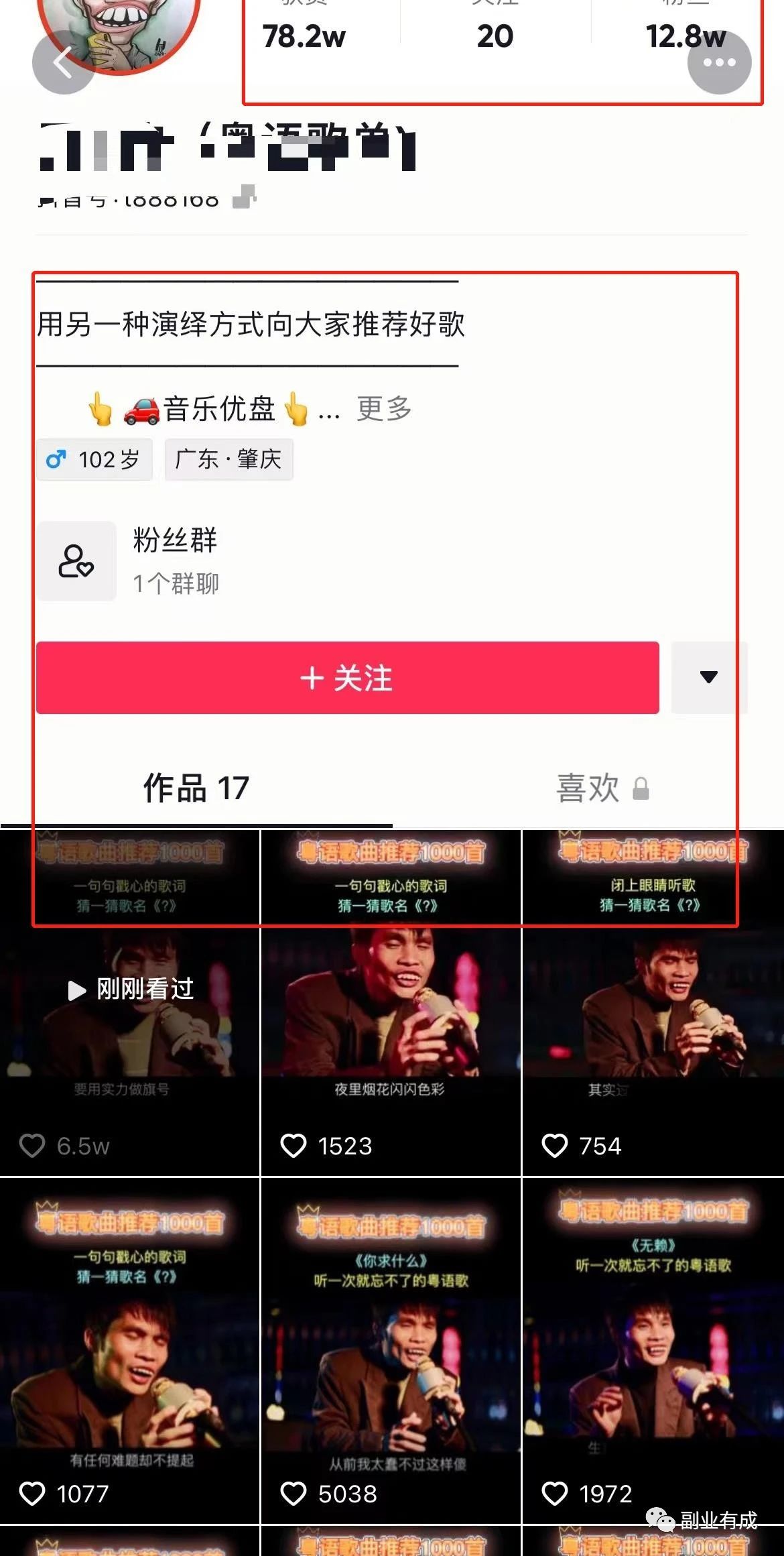Screen dimensions: 784x1556
Task: Open the more options (...) menu
Action: [x=718, y=64]
